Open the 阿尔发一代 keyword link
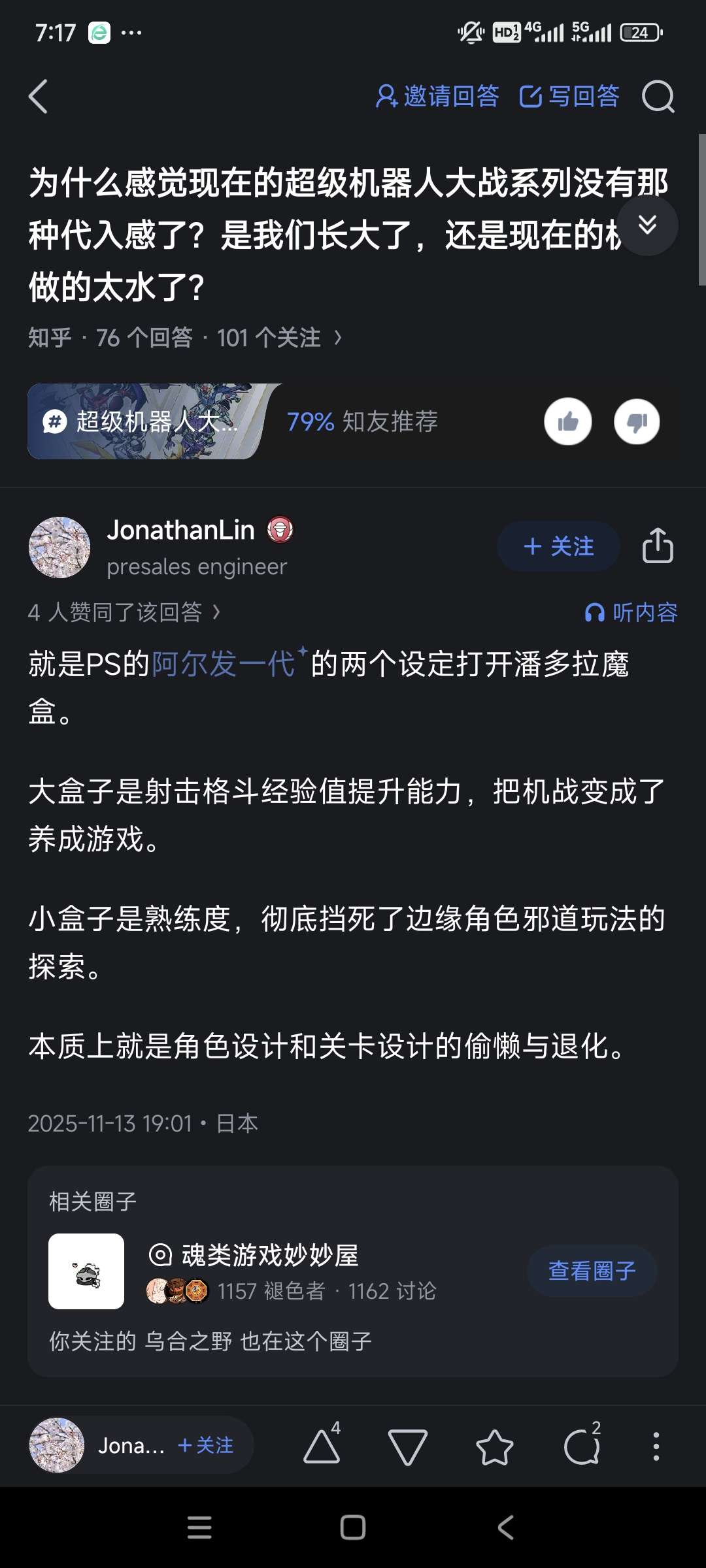The width and height of the screenshot is (706, 1568). pos(224,664)
